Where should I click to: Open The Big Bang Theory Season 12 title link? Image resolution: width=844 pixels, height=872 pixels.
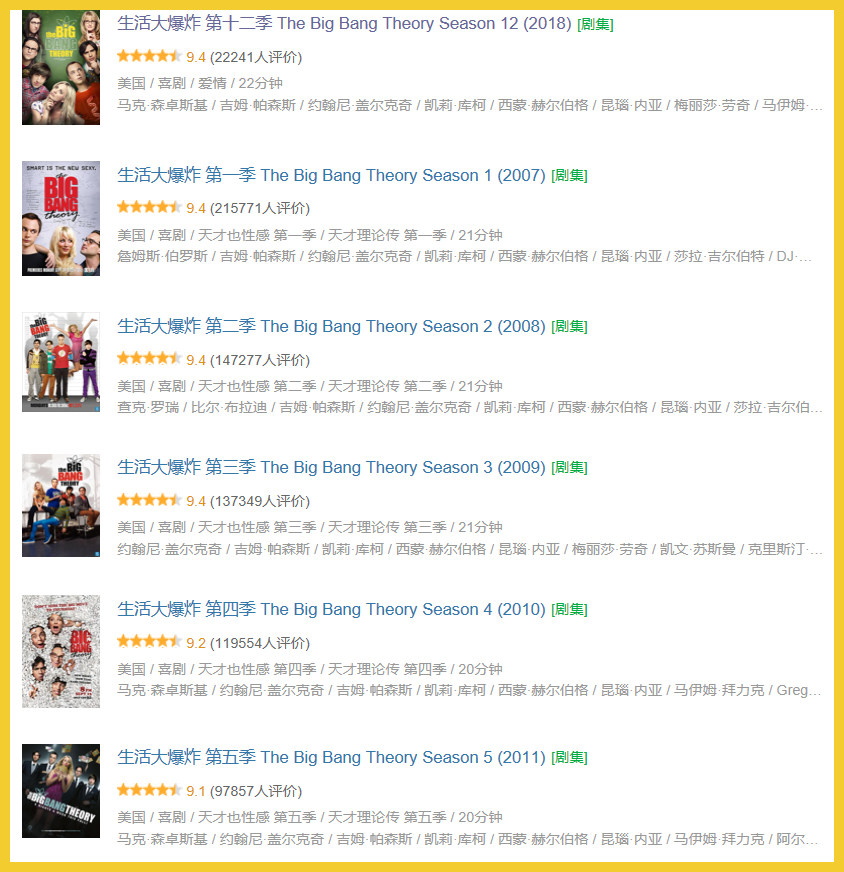344,23
